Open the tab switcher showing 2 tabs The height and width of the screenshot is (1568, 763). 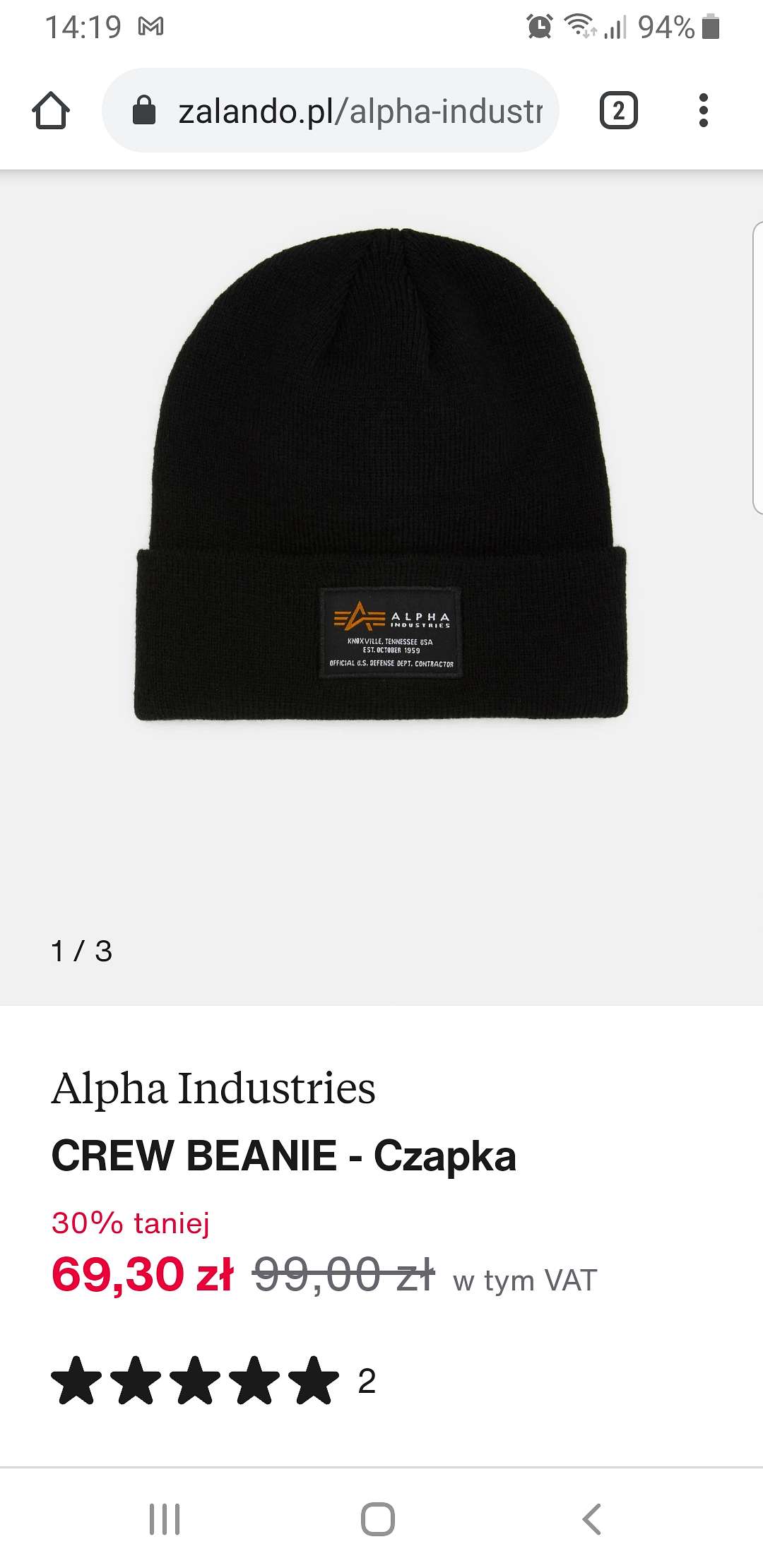618,111
